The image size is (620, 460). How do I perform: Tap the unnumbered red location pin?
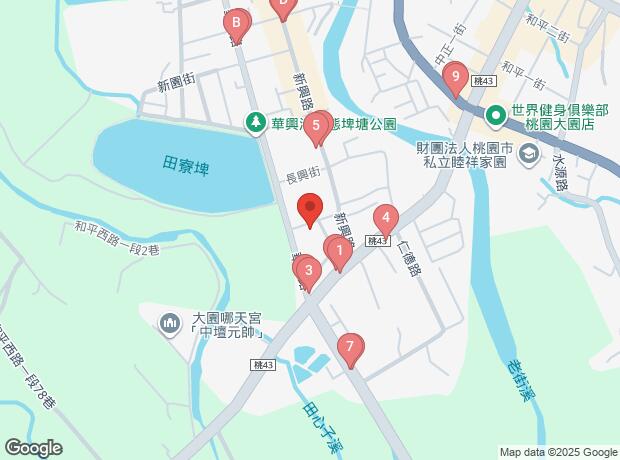click(310, 209)
